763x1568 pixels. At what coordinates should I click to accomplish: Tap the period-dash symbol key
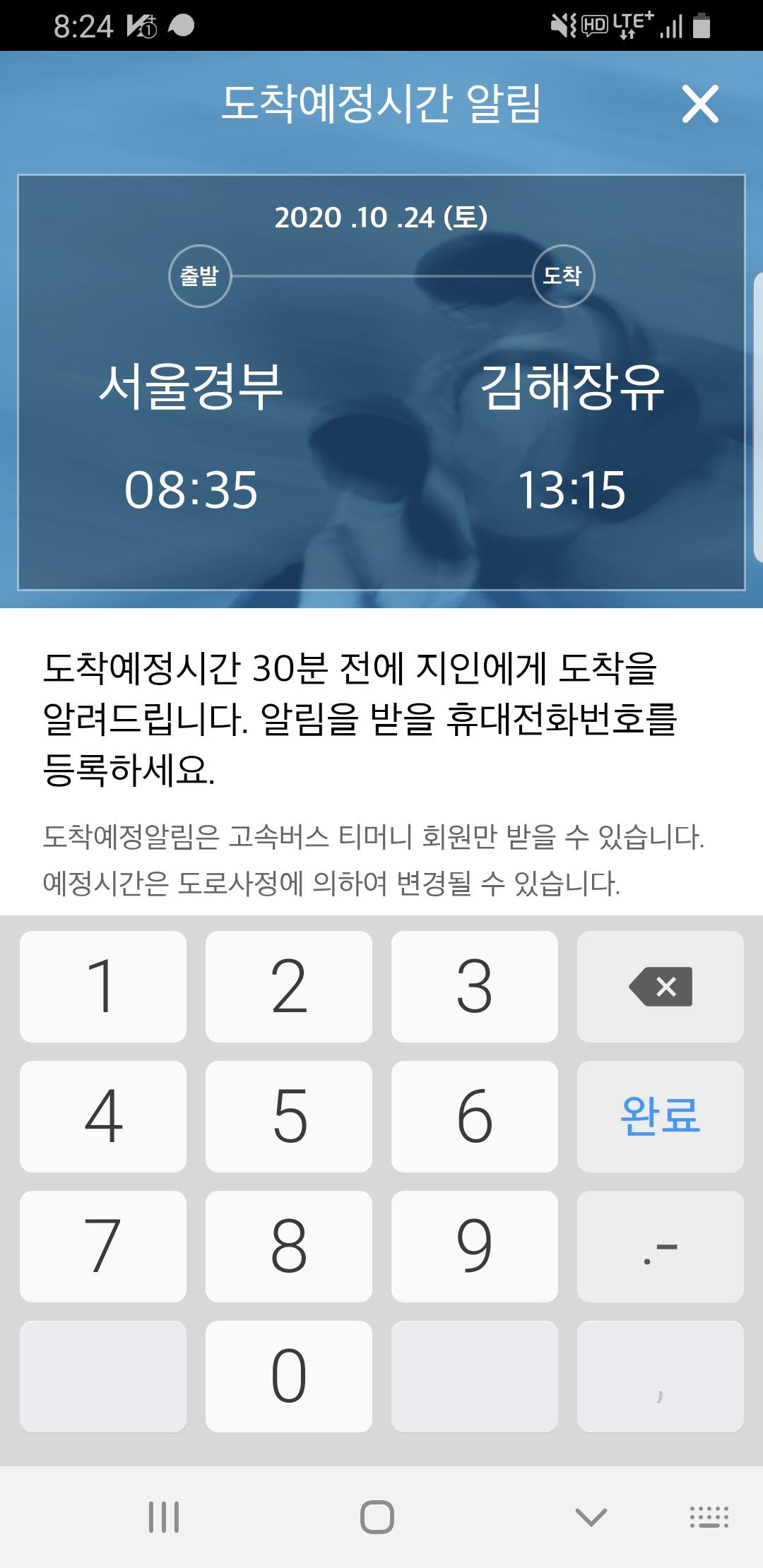[661, 1246]
